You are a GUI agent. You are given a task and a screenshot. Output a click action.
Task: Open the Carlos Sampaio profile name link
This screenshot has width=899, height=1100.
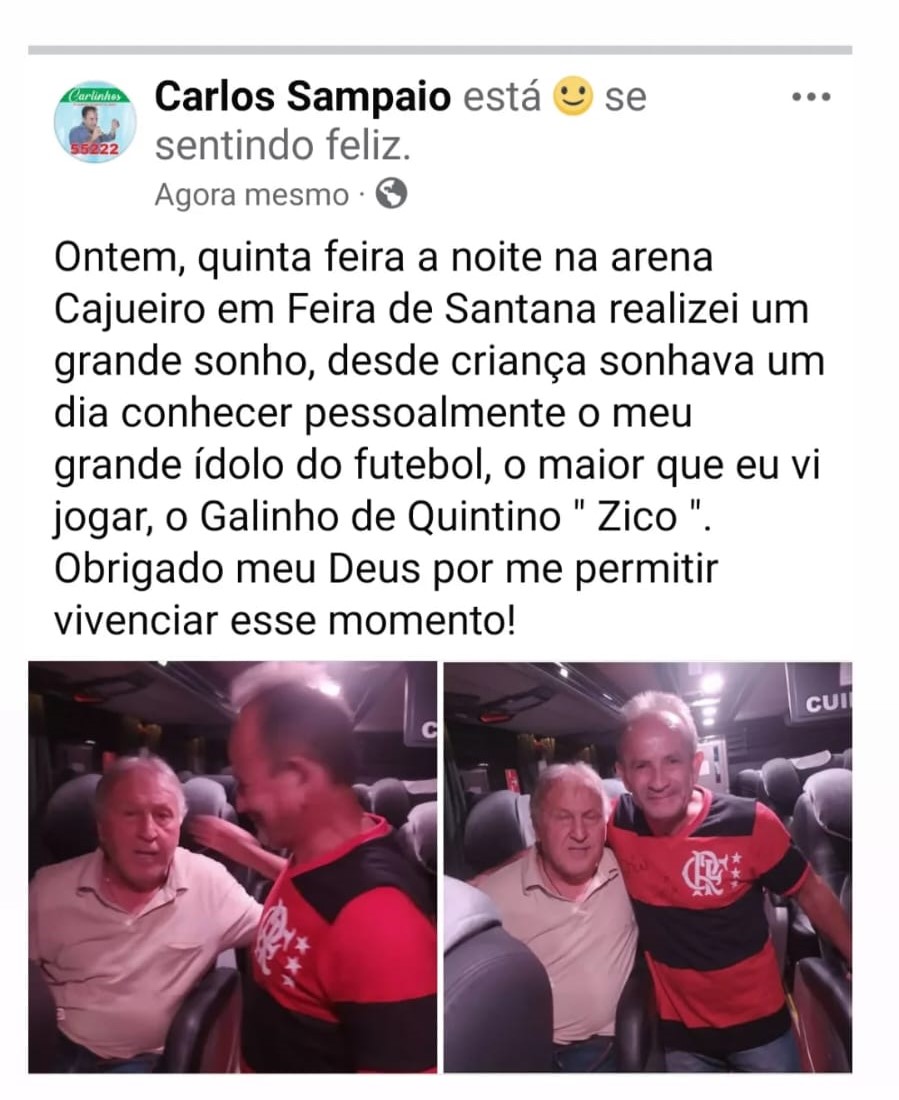[x=304, y=97]
